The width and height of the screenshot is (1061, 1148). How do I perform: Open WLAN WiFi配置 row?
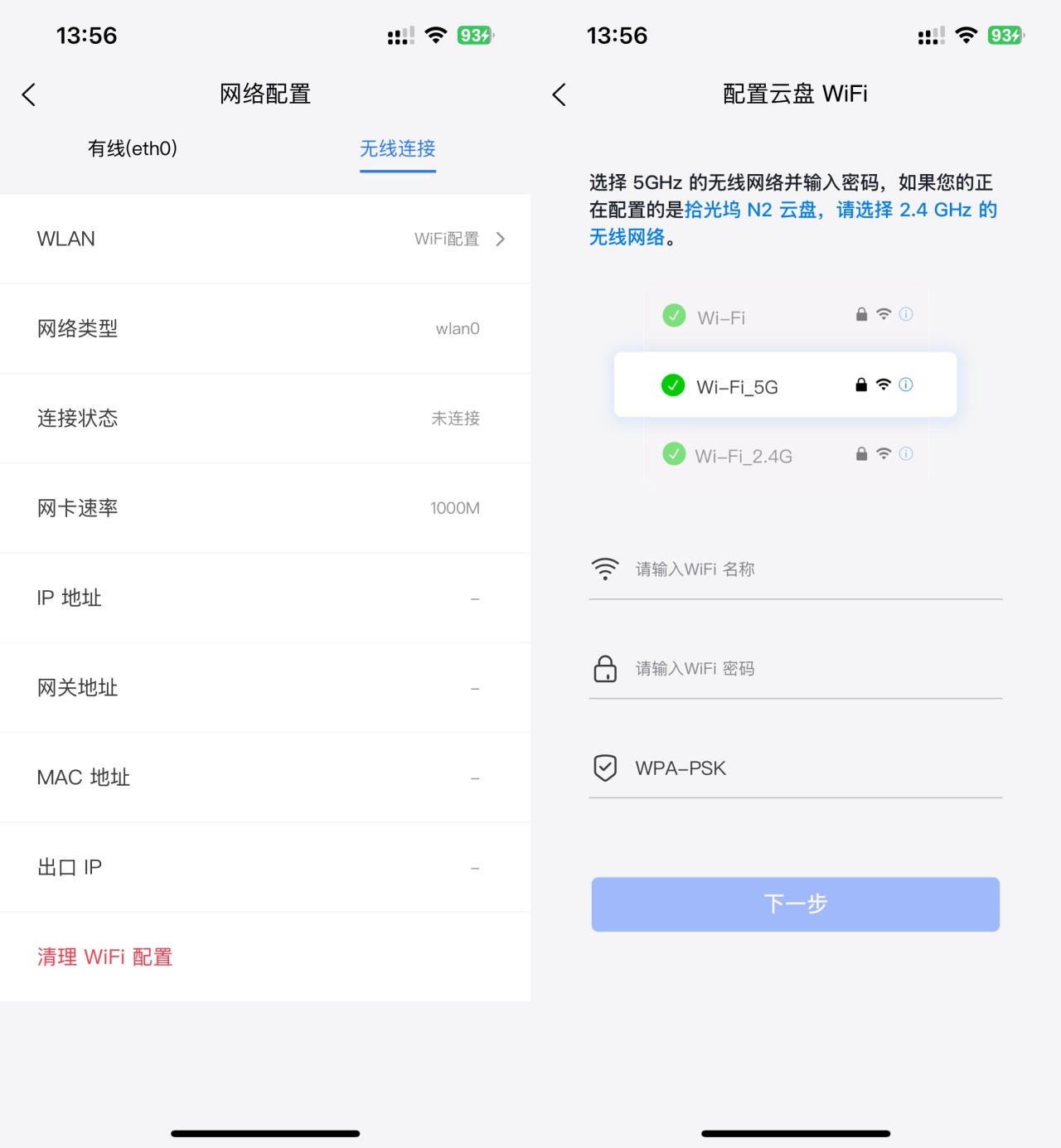point(265,239)
